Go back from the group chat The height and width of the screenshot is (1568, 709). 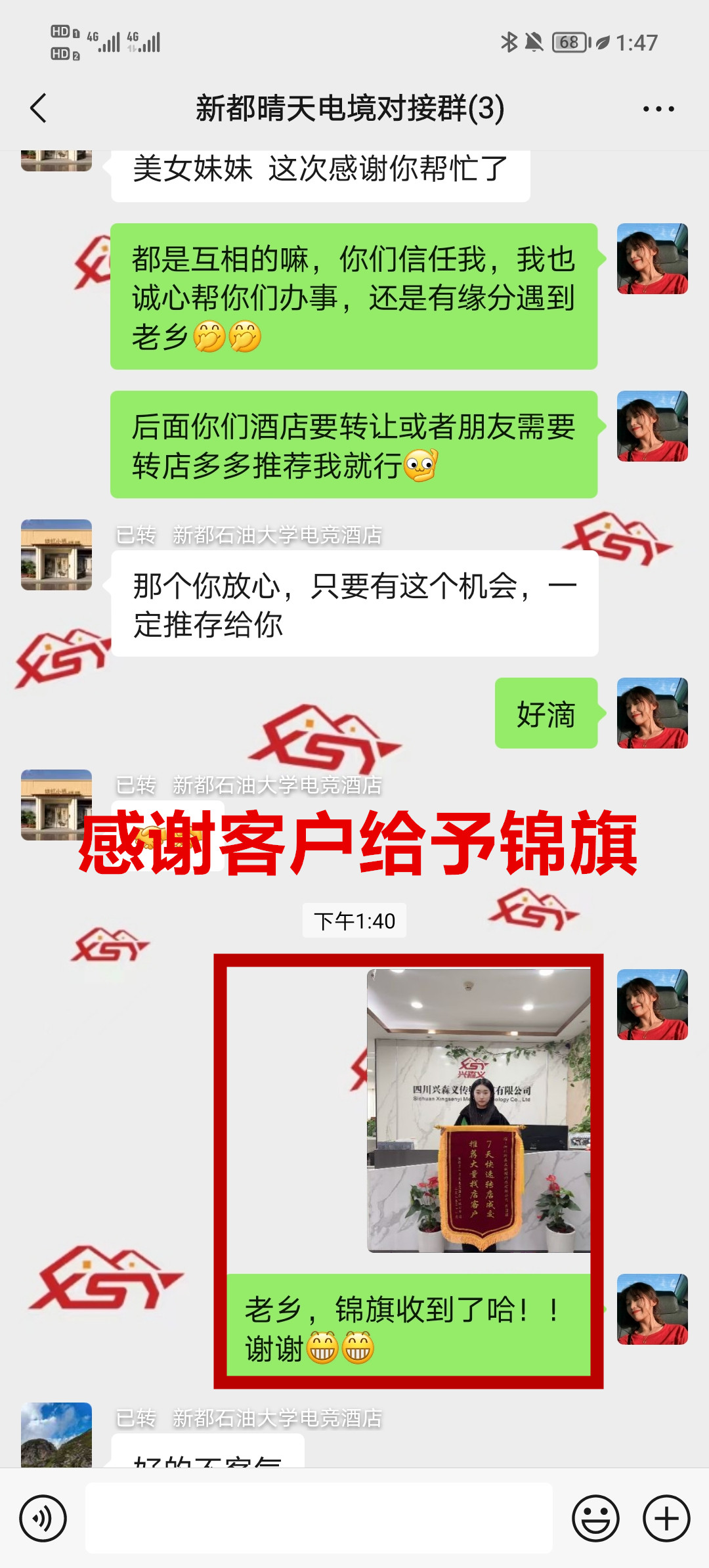38,108
